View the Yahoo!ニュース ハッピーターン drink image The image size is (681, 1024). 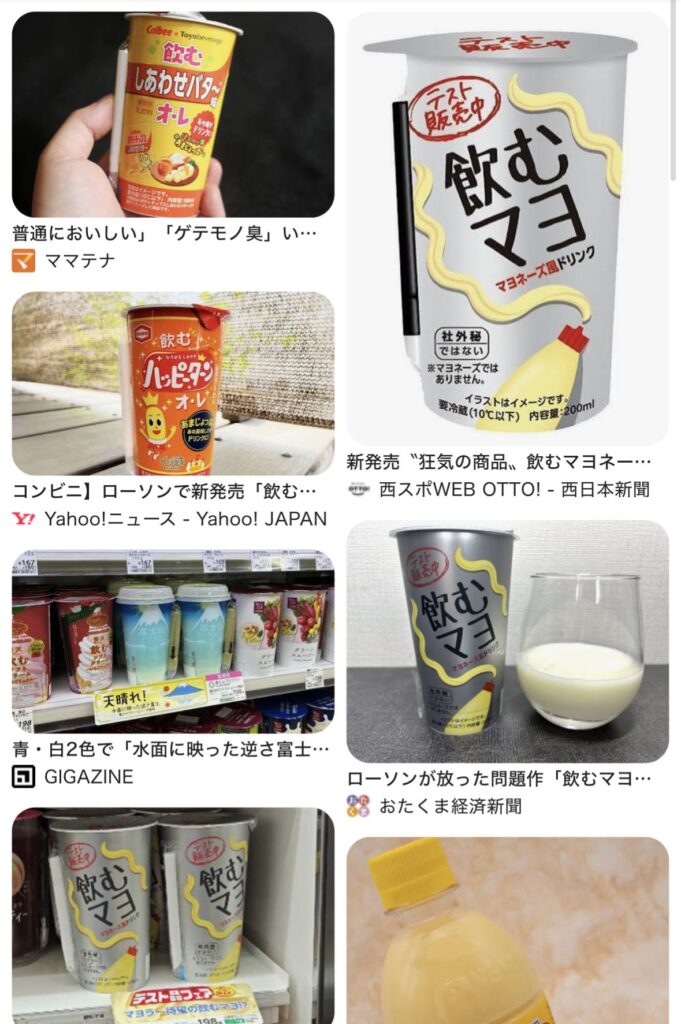[x=173, y=383]
